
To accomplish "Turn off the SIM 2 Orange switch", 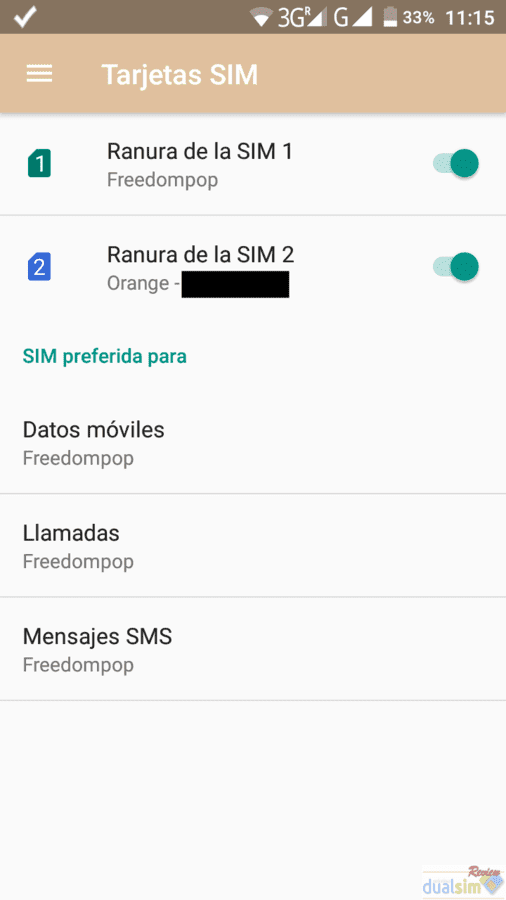I will (456, 267).
